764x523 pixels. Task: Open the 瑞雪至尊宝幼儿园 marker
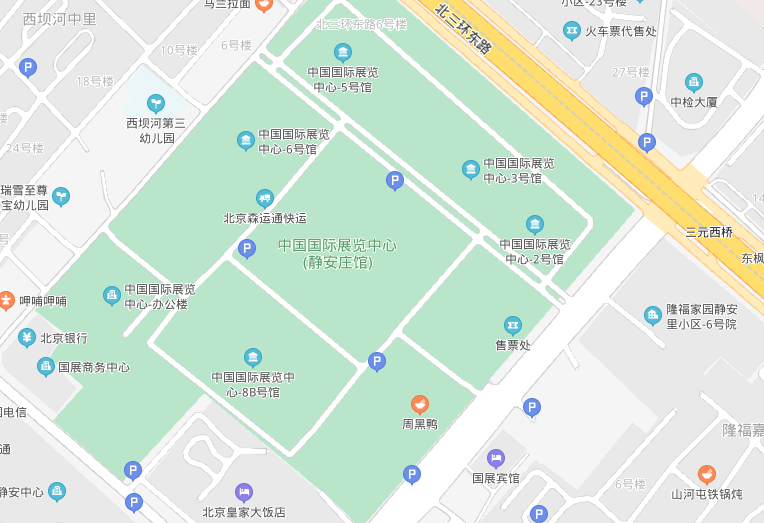coord(62,196)
